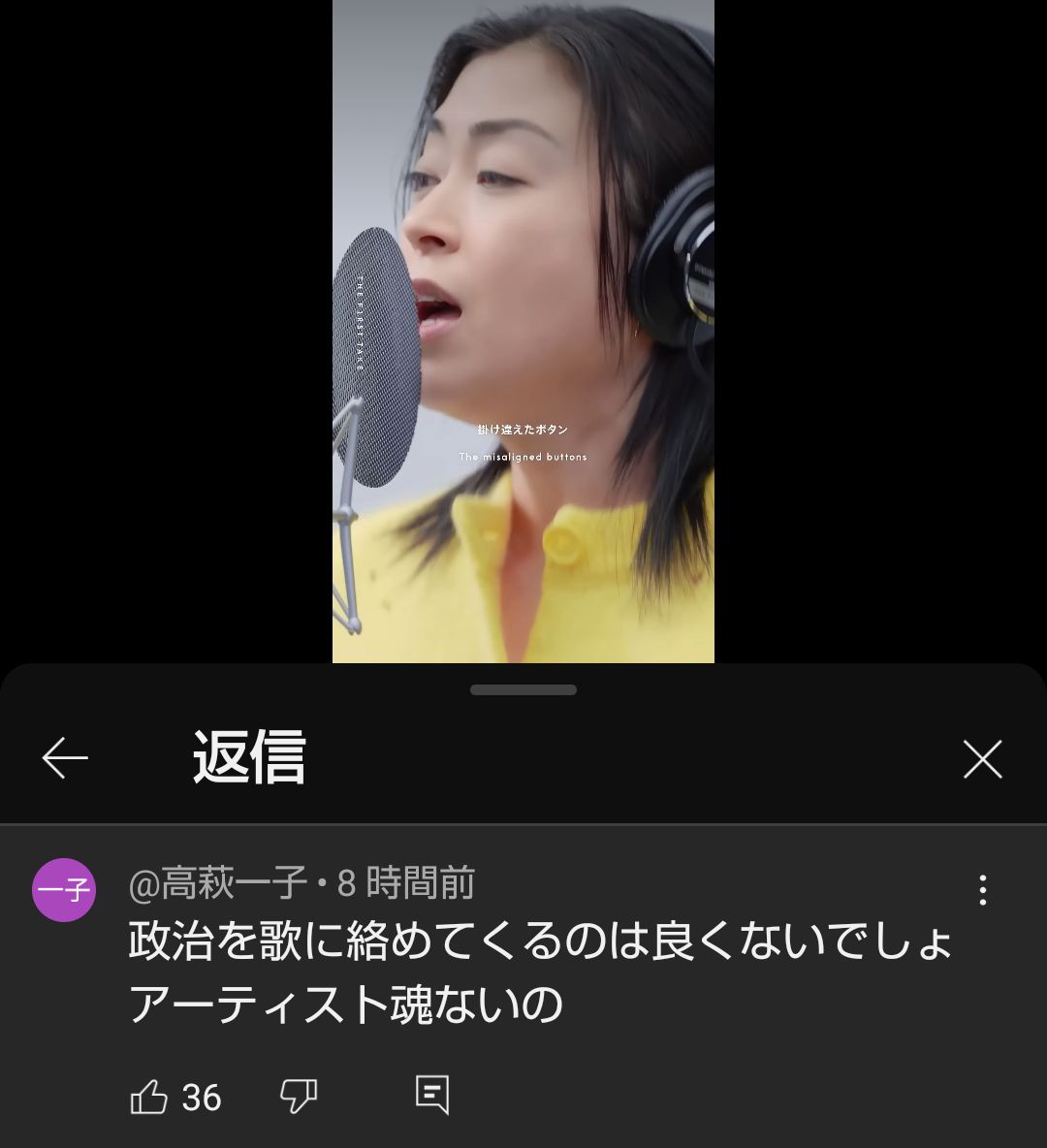Dislike @高萩一子's comment
Image resolution: width=1047 pixels, height=1148 pixels.
click(x=298, y=1097)
